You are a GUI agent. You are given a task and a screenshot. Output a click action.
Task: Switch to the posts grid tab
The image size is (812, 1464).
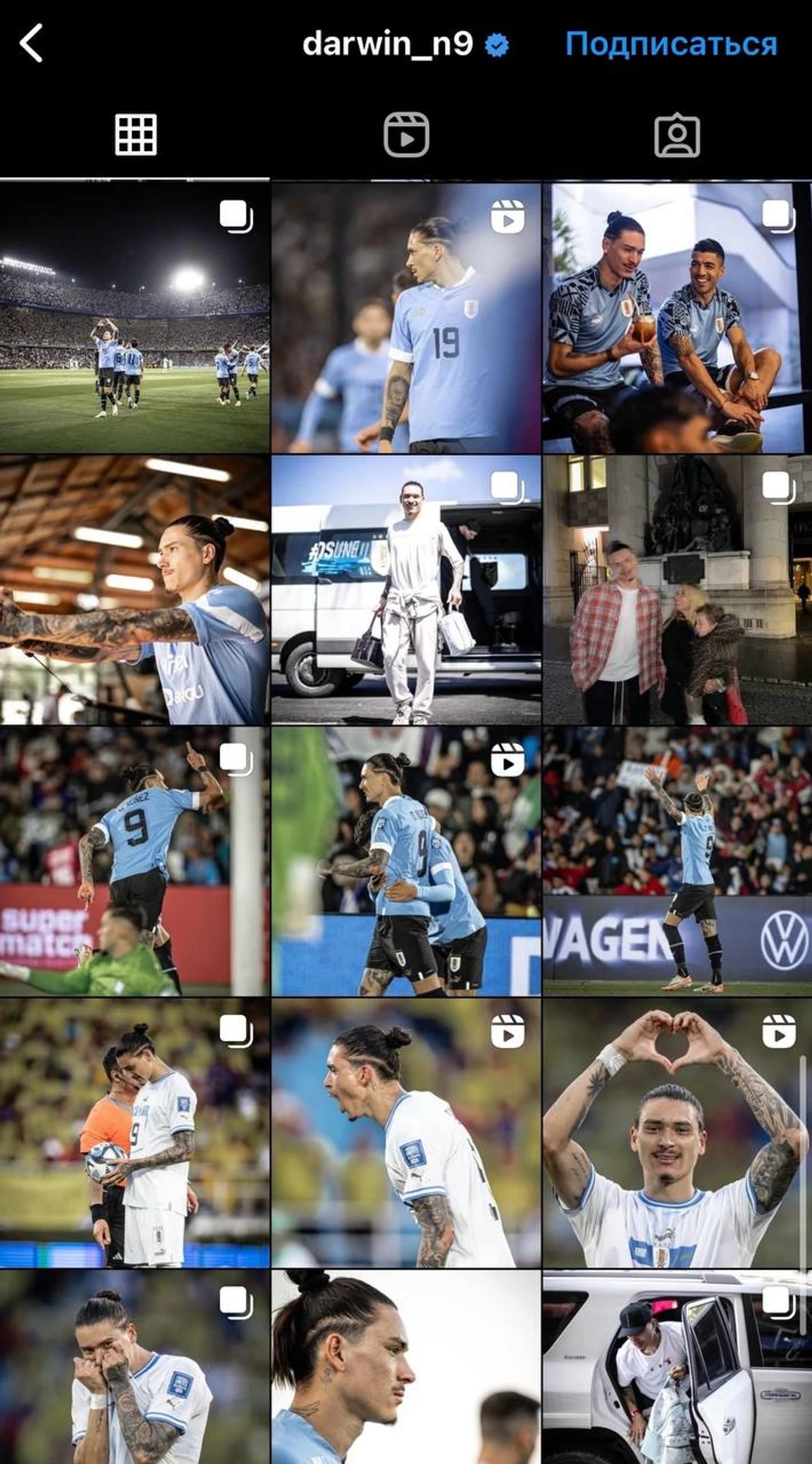pos(135,135)
